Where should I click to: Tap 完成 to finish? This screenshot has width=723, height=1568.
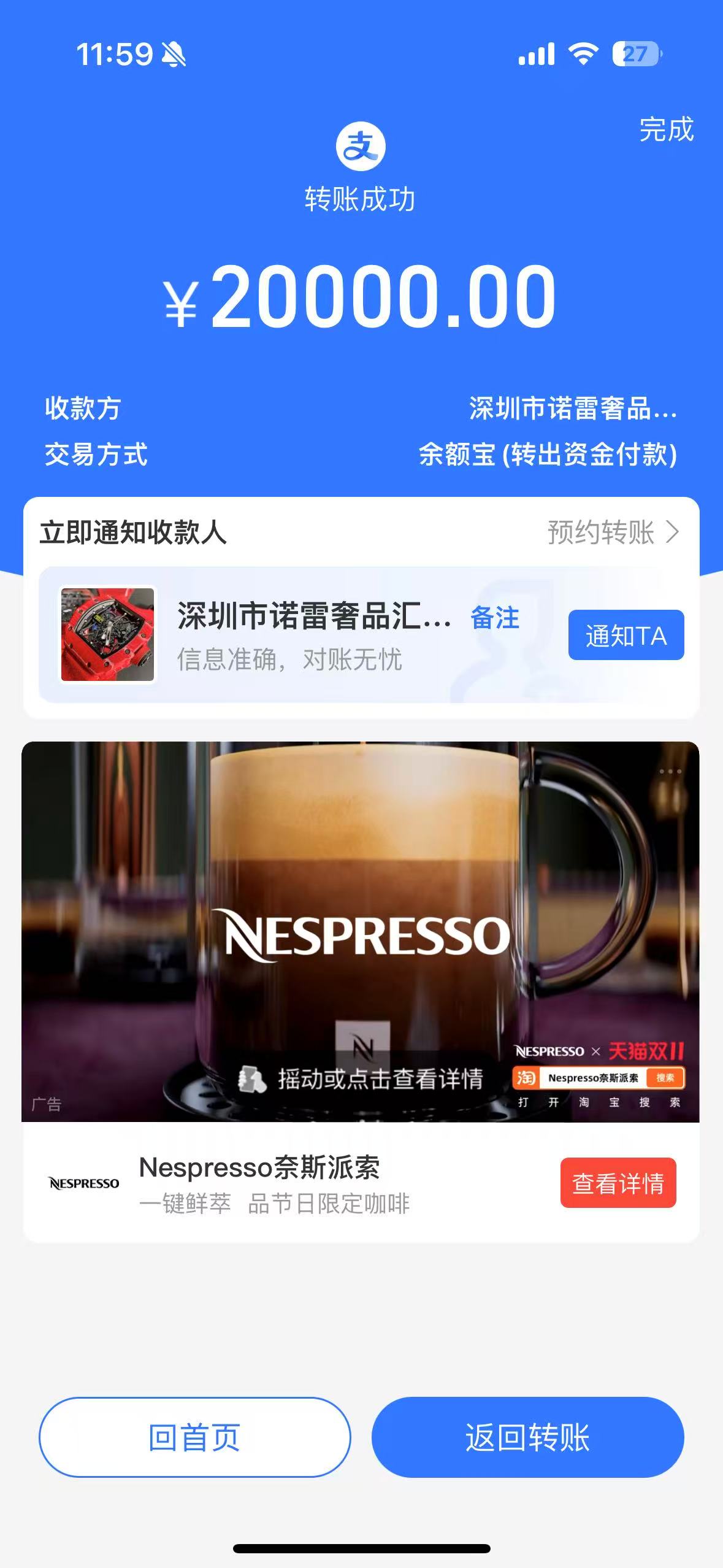point(666,129)
